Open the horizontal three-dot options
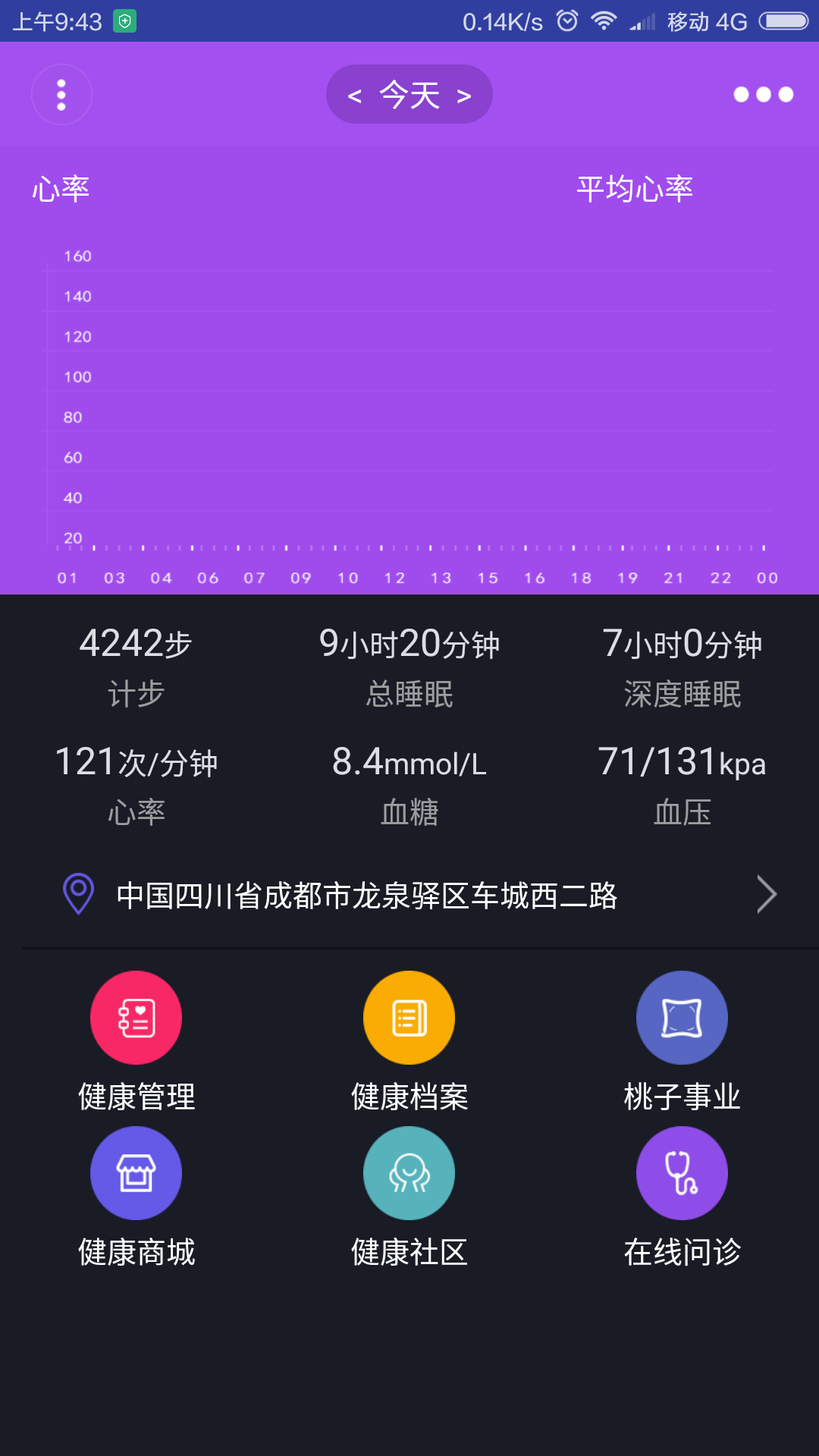Image resolution: width=819 pixels, height=1456 pixels. click(x=763, y=95)
